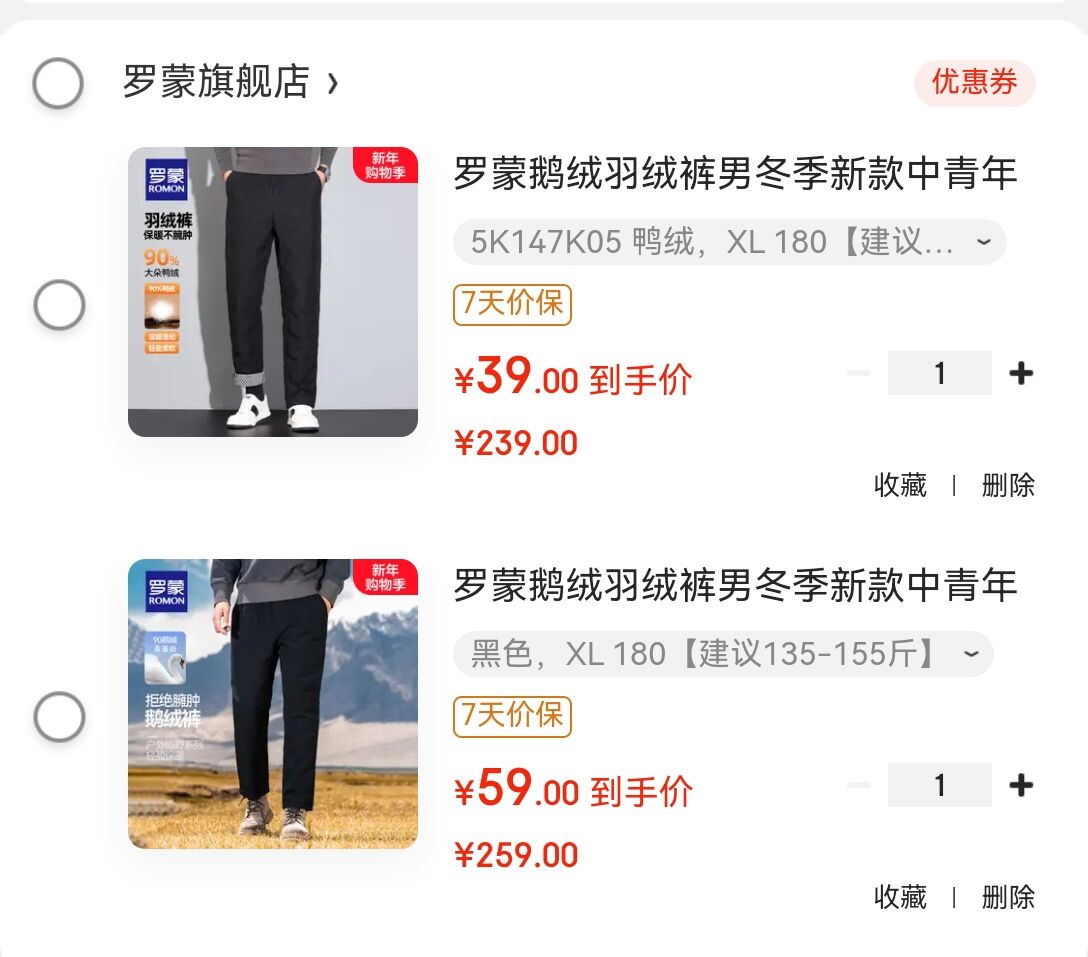This screenshot has width=1088, height=957.
Task: Open the 罗蒙旗舰店 store page
Action: [x=230, y=82]
